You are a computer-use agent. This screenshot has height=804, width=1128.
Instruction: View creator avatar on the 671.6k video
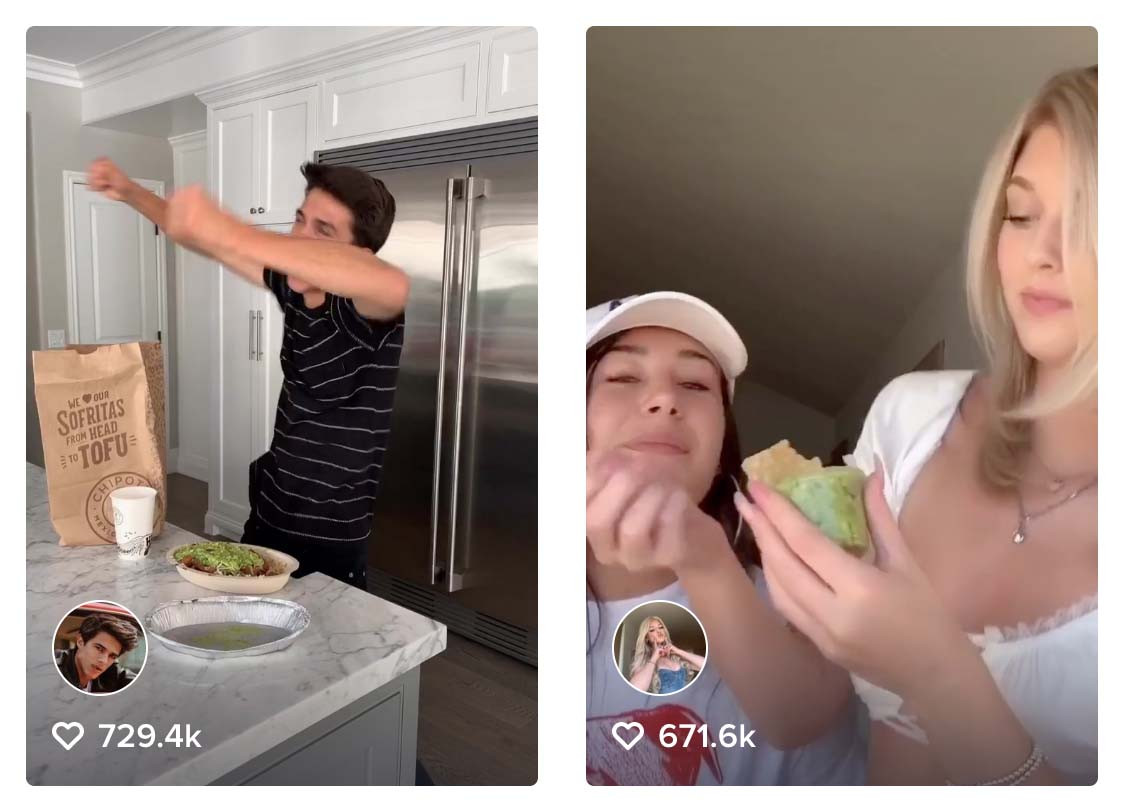(x=659, y=647)
